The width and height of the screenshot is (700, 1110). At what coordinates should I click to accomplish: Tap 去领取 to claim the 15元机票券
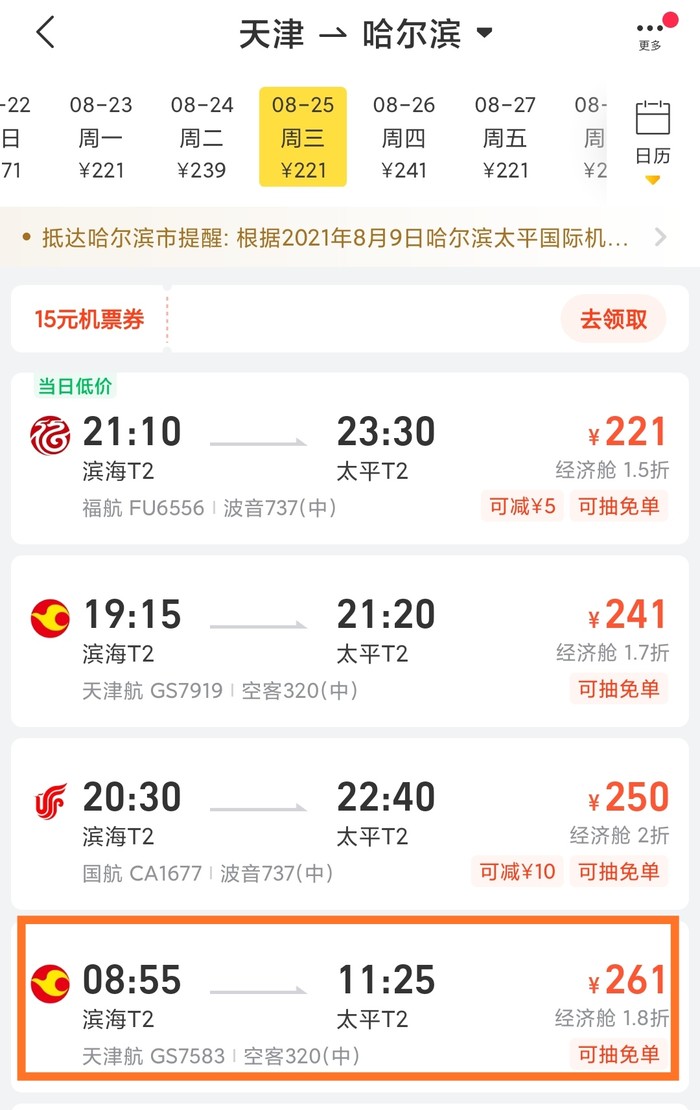coord(613,319)
